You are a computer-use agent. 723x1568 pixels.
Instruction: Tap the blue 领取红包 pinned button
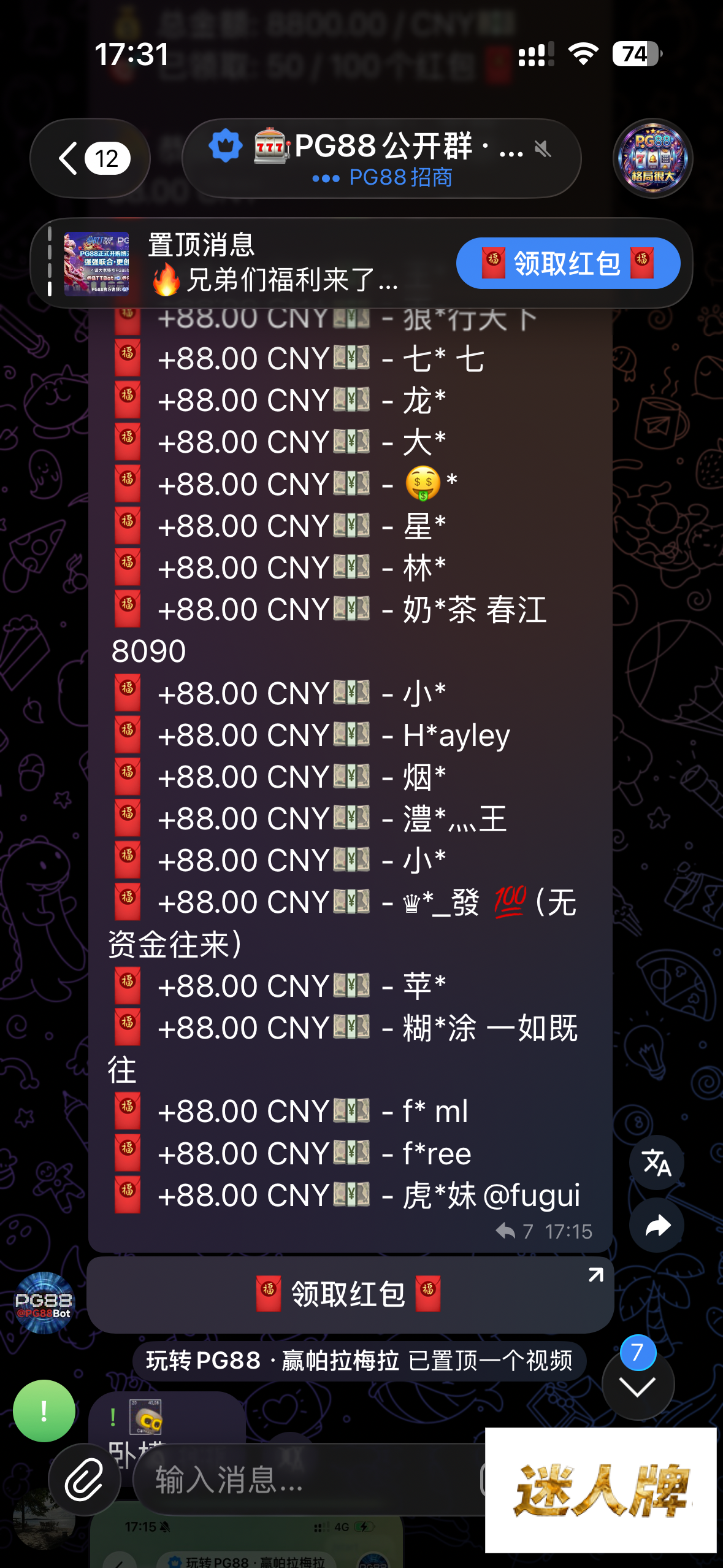pyautogui.click(x=568, y=264)
